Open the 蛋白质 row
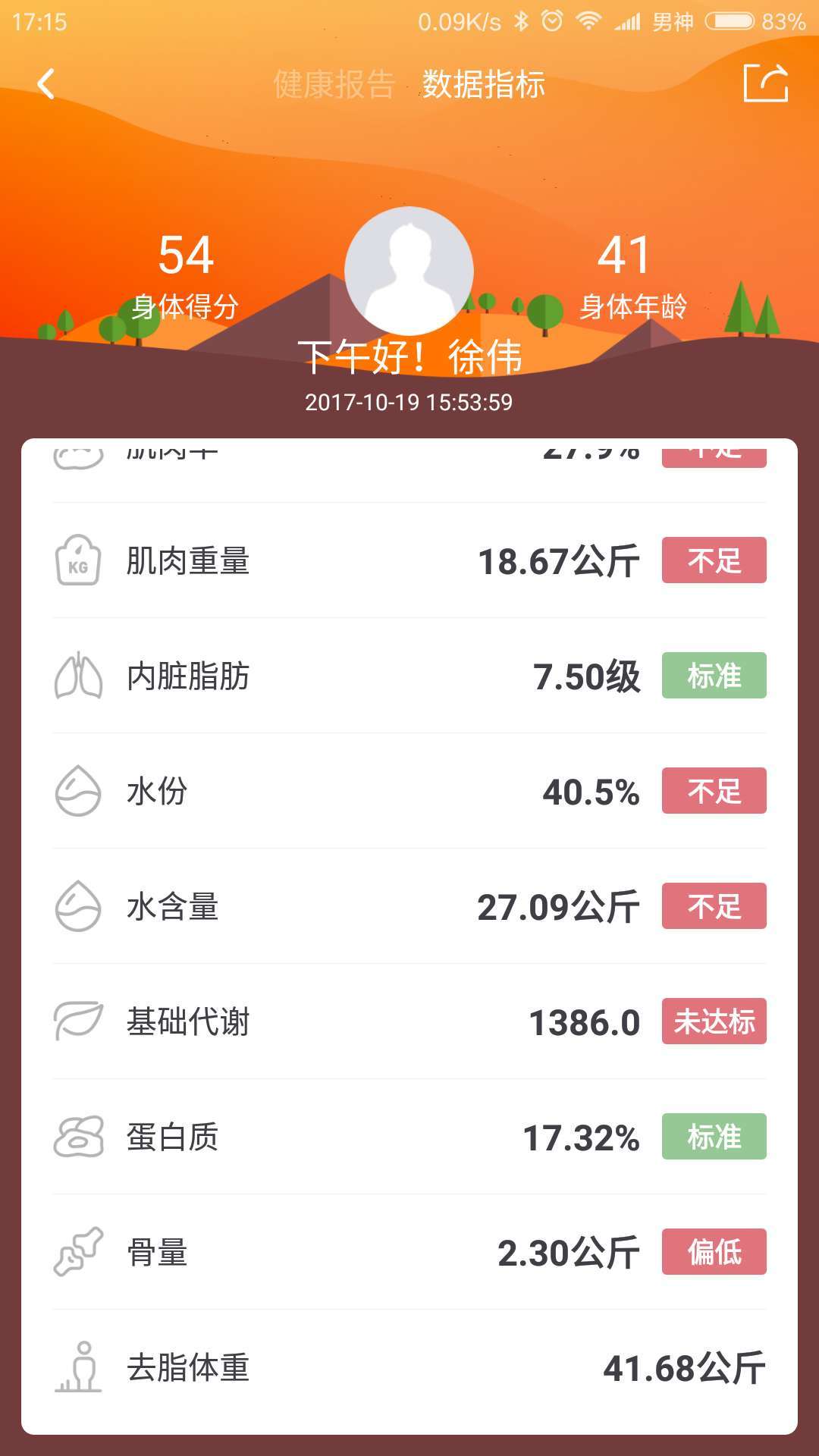This screenshot has width=819, height=1456. pyautogui.click(x=409, y=1137)
